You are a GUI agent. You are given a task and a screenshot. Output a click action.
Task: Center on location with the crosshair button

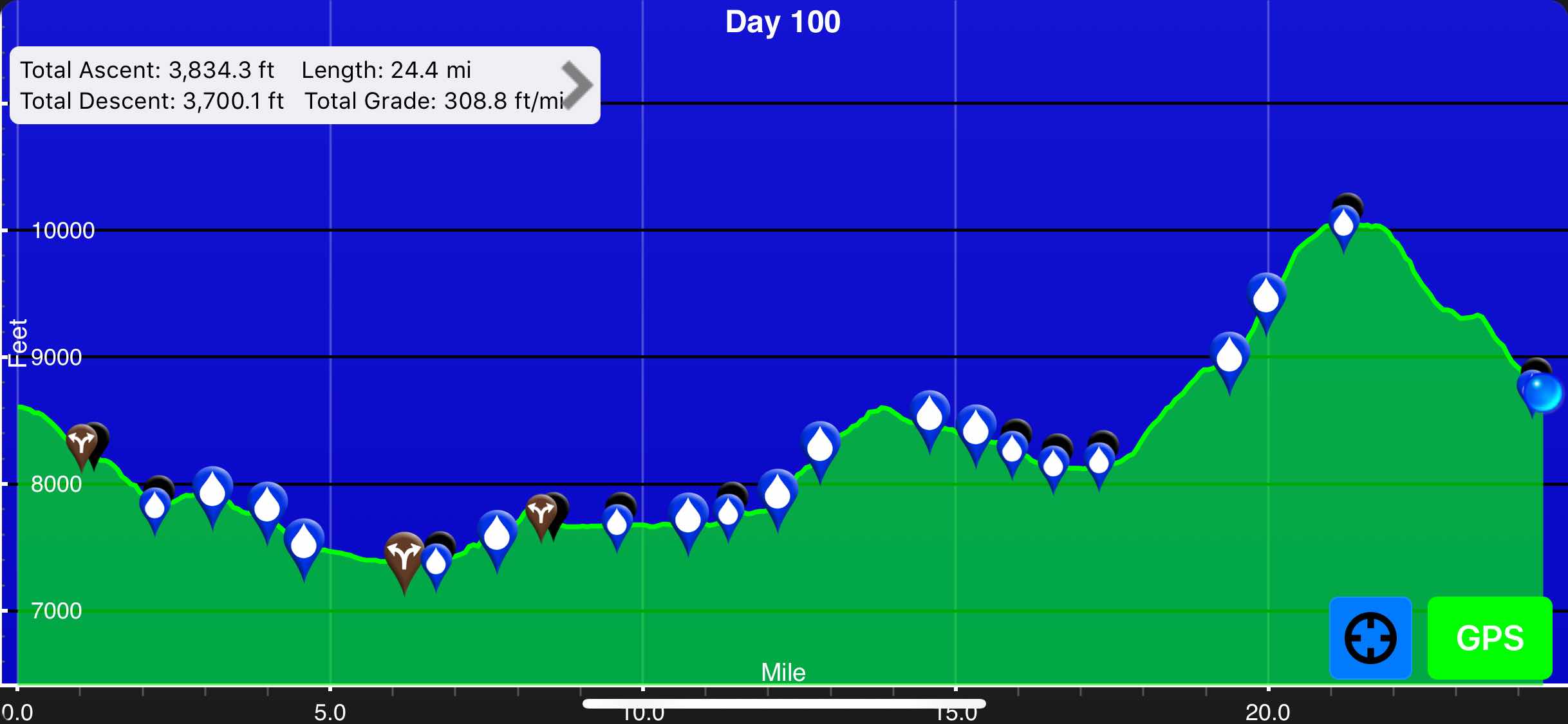click(x=1370, y=638)
